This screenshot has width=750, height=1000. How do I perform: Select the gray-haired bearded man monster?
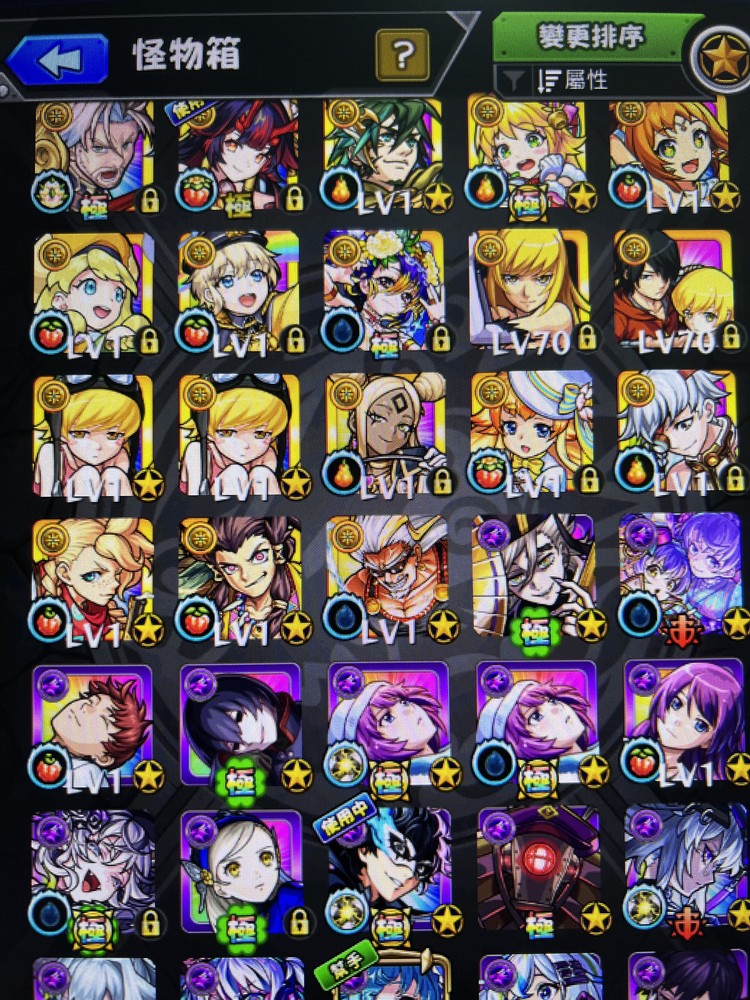click(x=95, y=155)
